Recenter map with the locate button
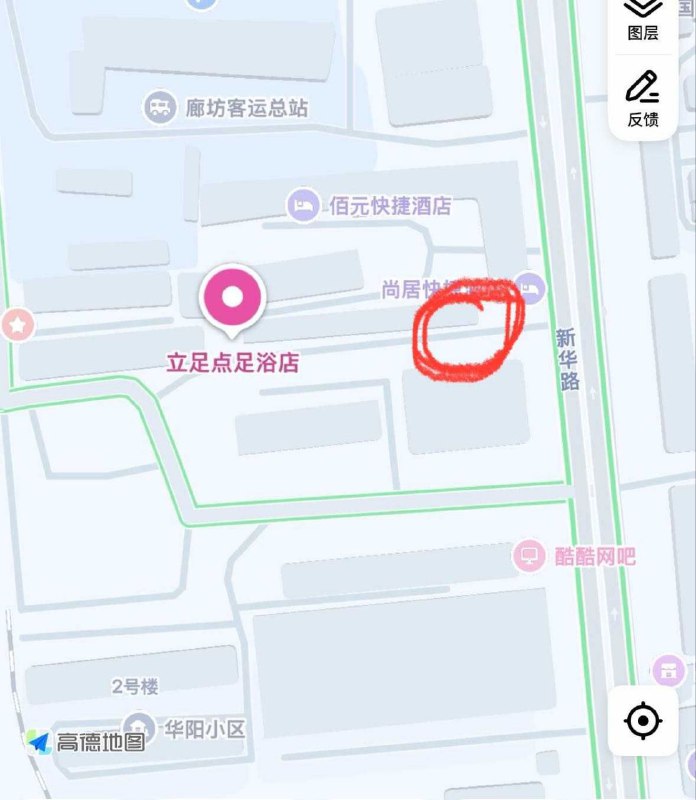 click(x=642, y=720)
